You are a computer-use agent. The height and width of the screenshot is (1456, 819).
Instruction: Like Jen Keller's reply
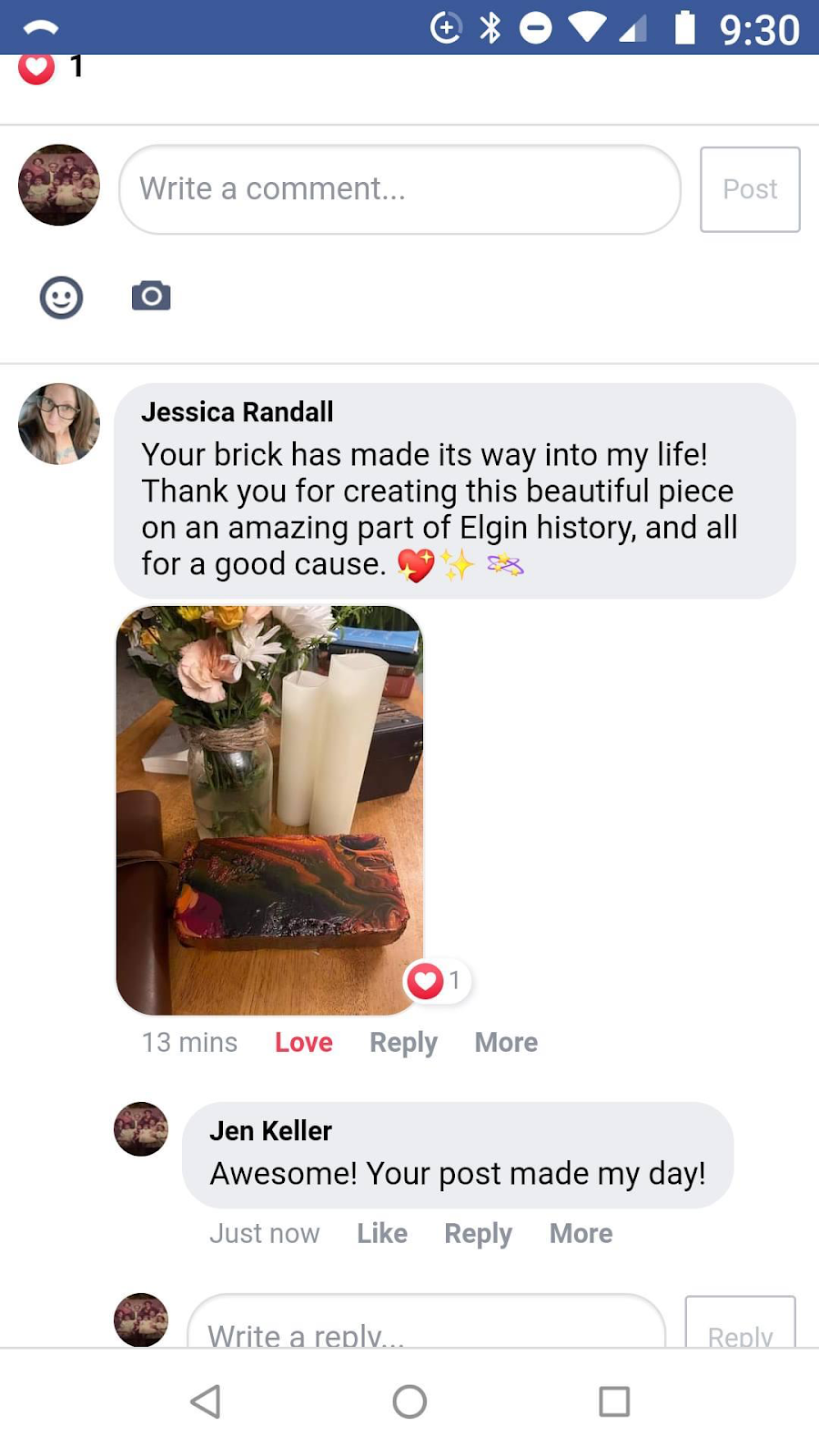tap(381, 1234)
